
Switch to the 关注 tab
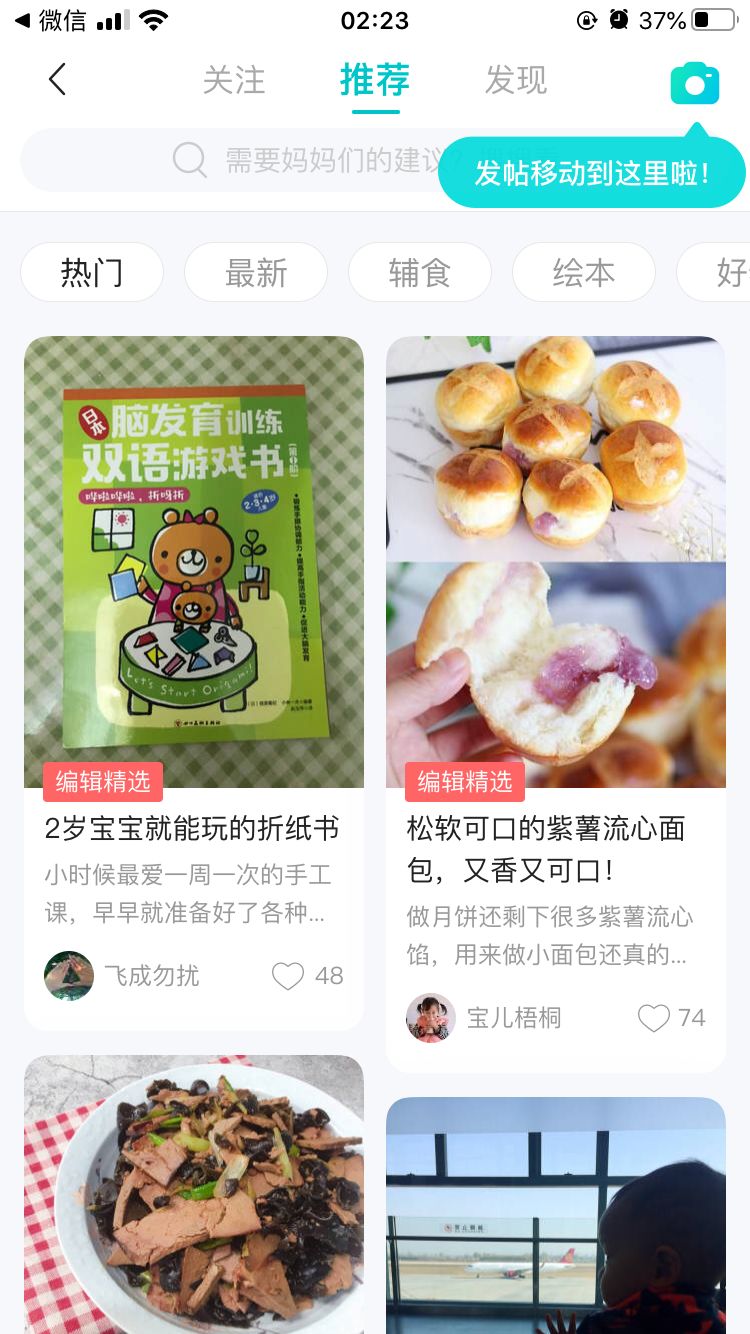coord(235,81)
